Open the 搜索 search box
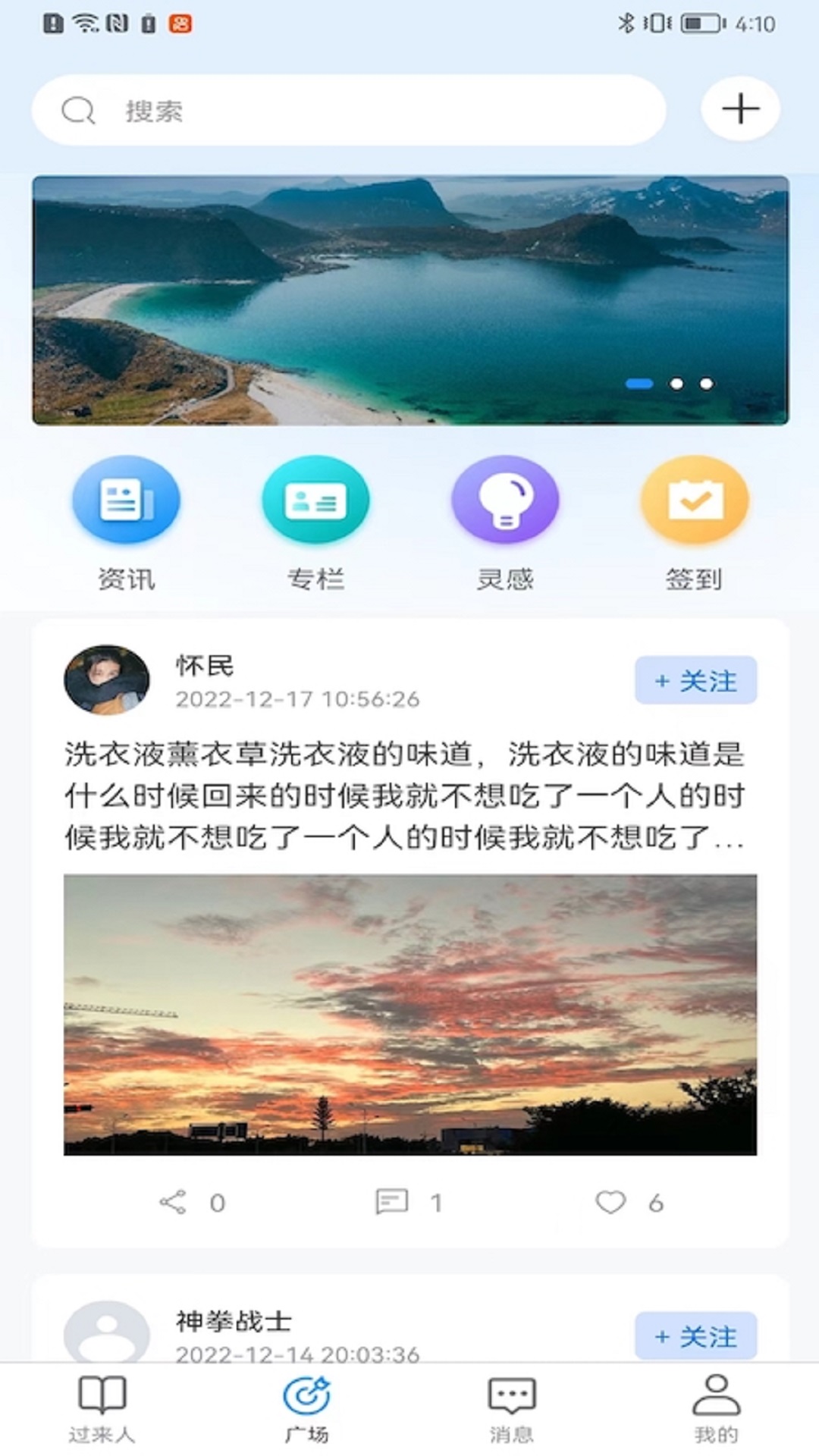The image size is (819, 1456). tap(349, 111)
